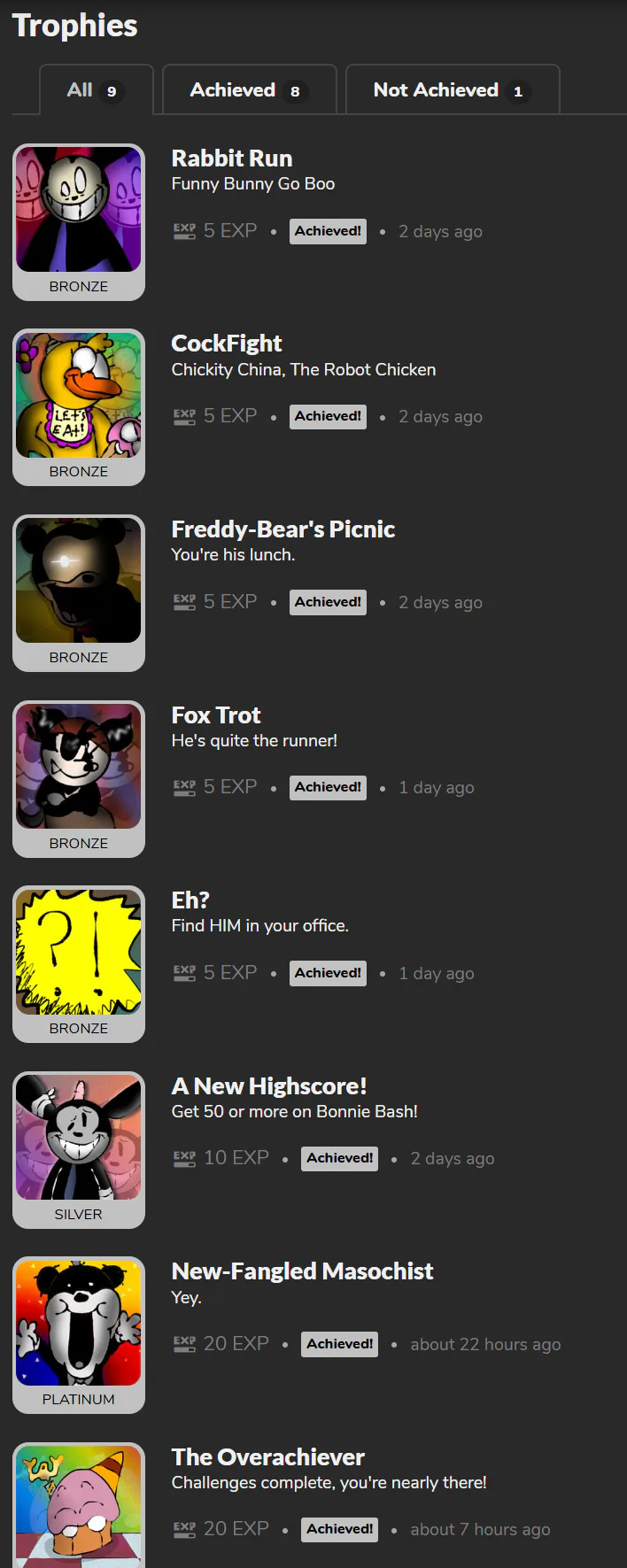View the CockFight trophy thumbnail
The height and width of the screenshot is (1568, 627).
pyautogui.click(x=79, y=395)
